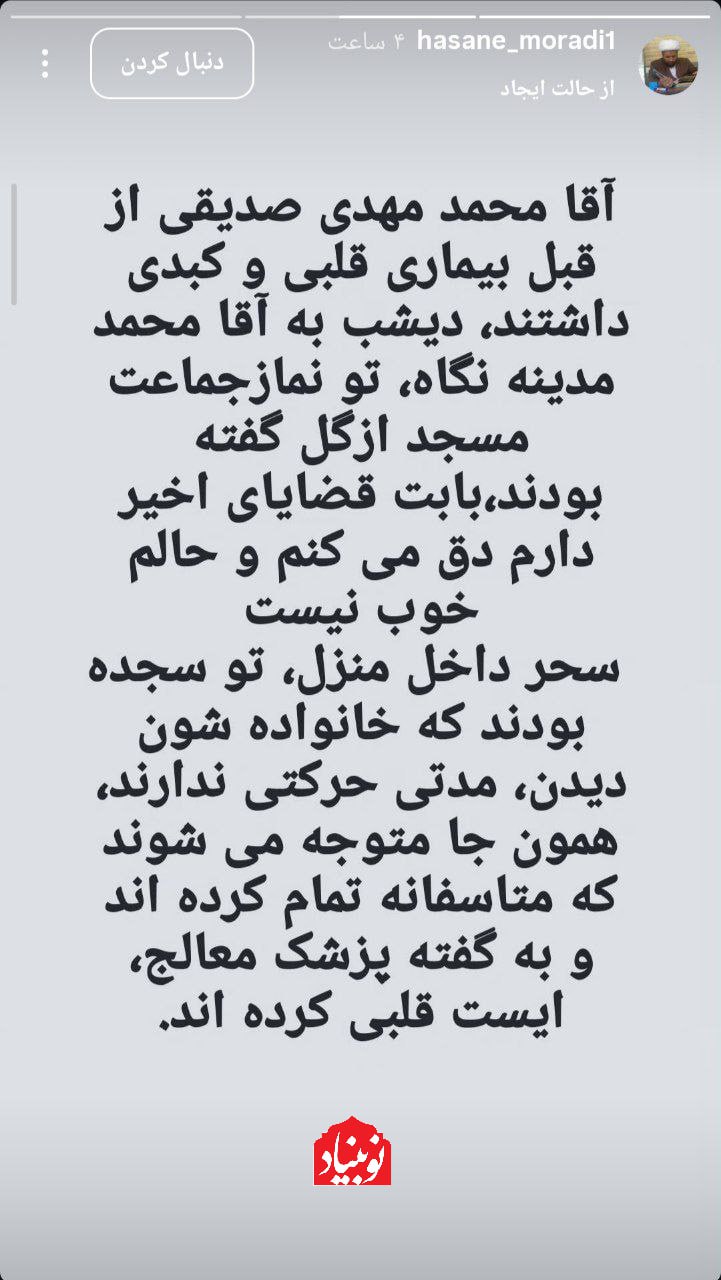This screenshot has height=1280, width=721.
Task: Open the hasane_moradi1 username link
Action: (x=515, y=42)
